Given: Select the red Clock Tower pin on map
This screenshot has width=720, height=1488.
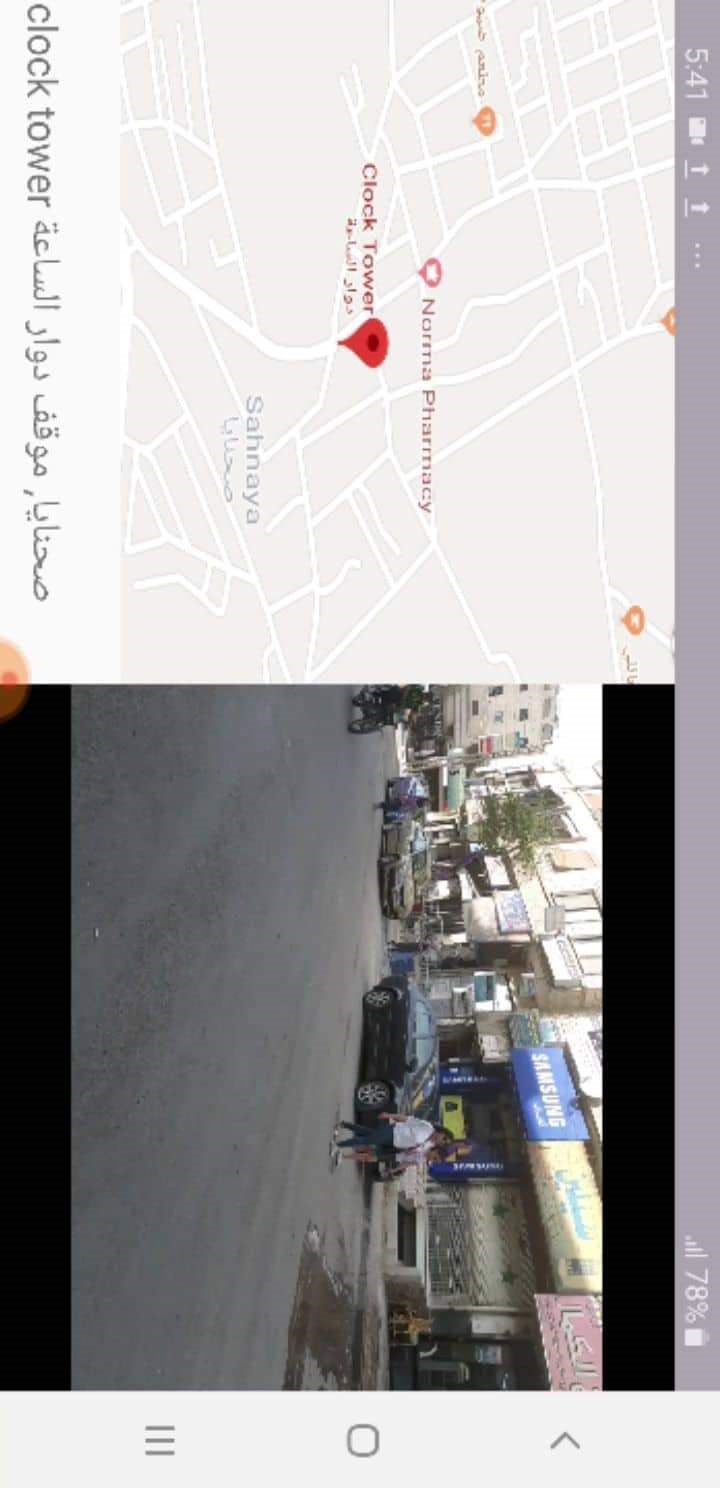Looking at the screenshot, I should [365, 343].
